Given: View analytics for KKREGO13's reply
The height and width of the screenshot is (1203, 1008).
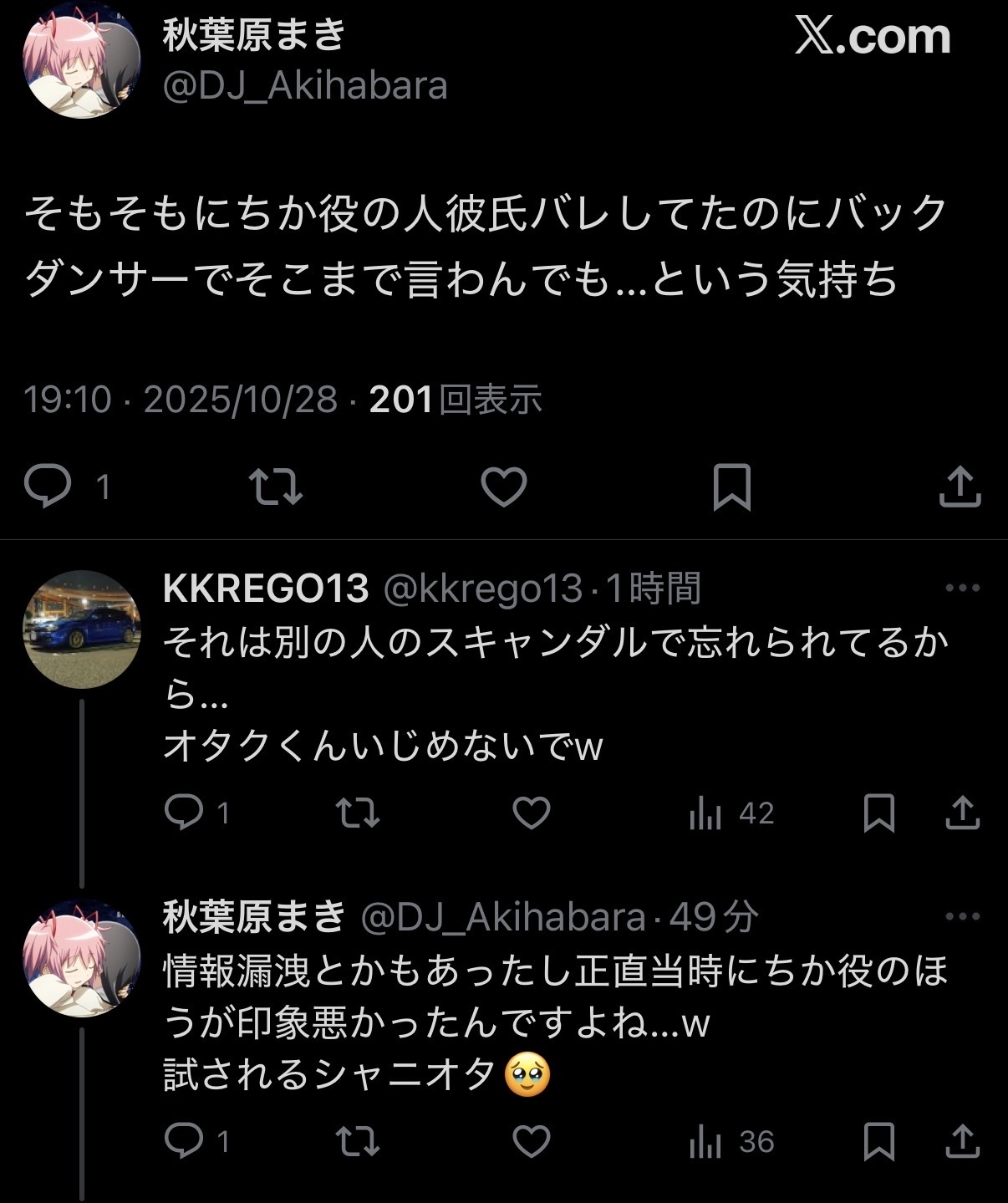Looking at the screenshot, I should (x=705, y=813).
